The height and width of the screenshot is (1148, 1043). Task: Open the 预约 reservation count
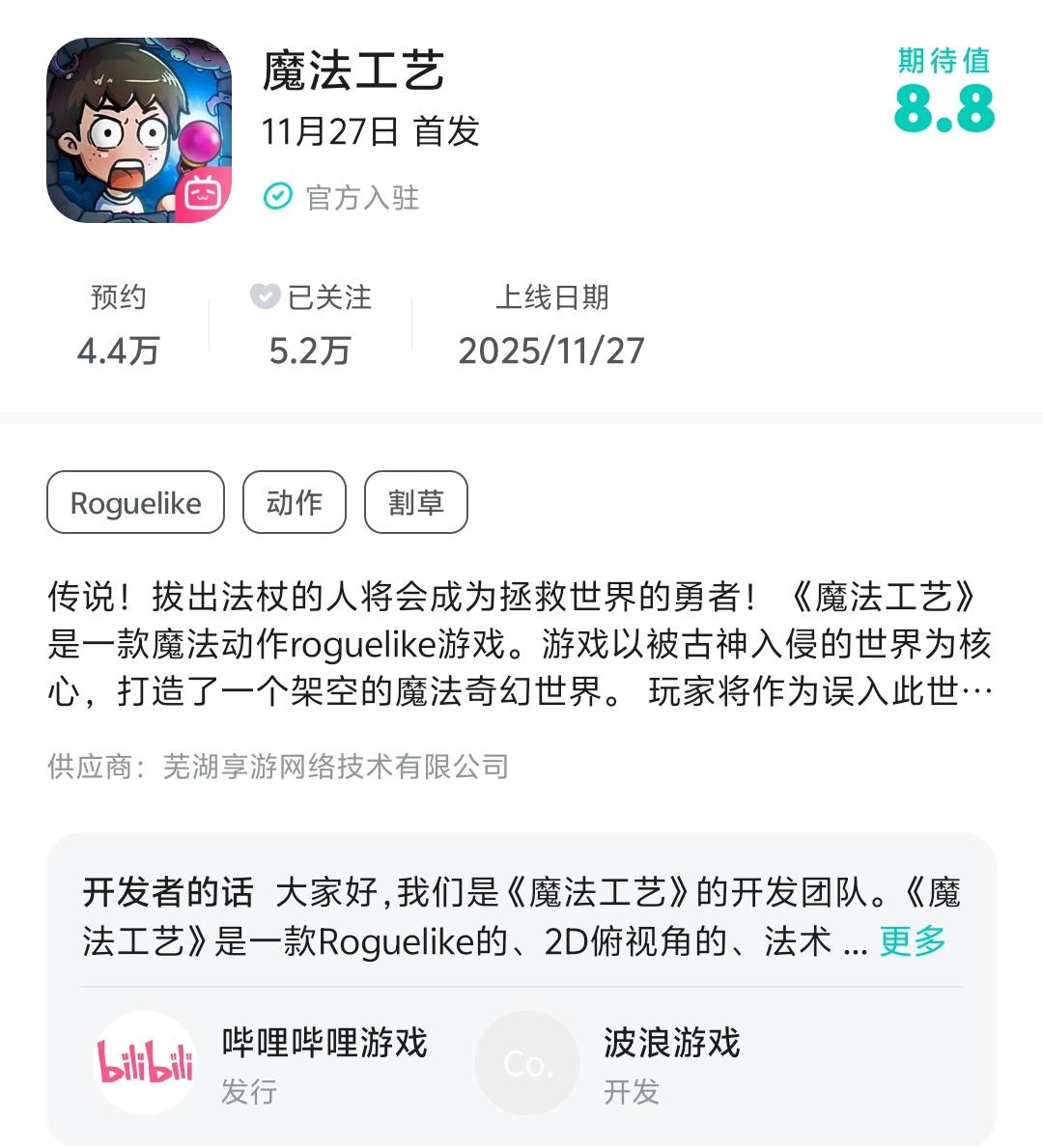click(x=118, y=326)
